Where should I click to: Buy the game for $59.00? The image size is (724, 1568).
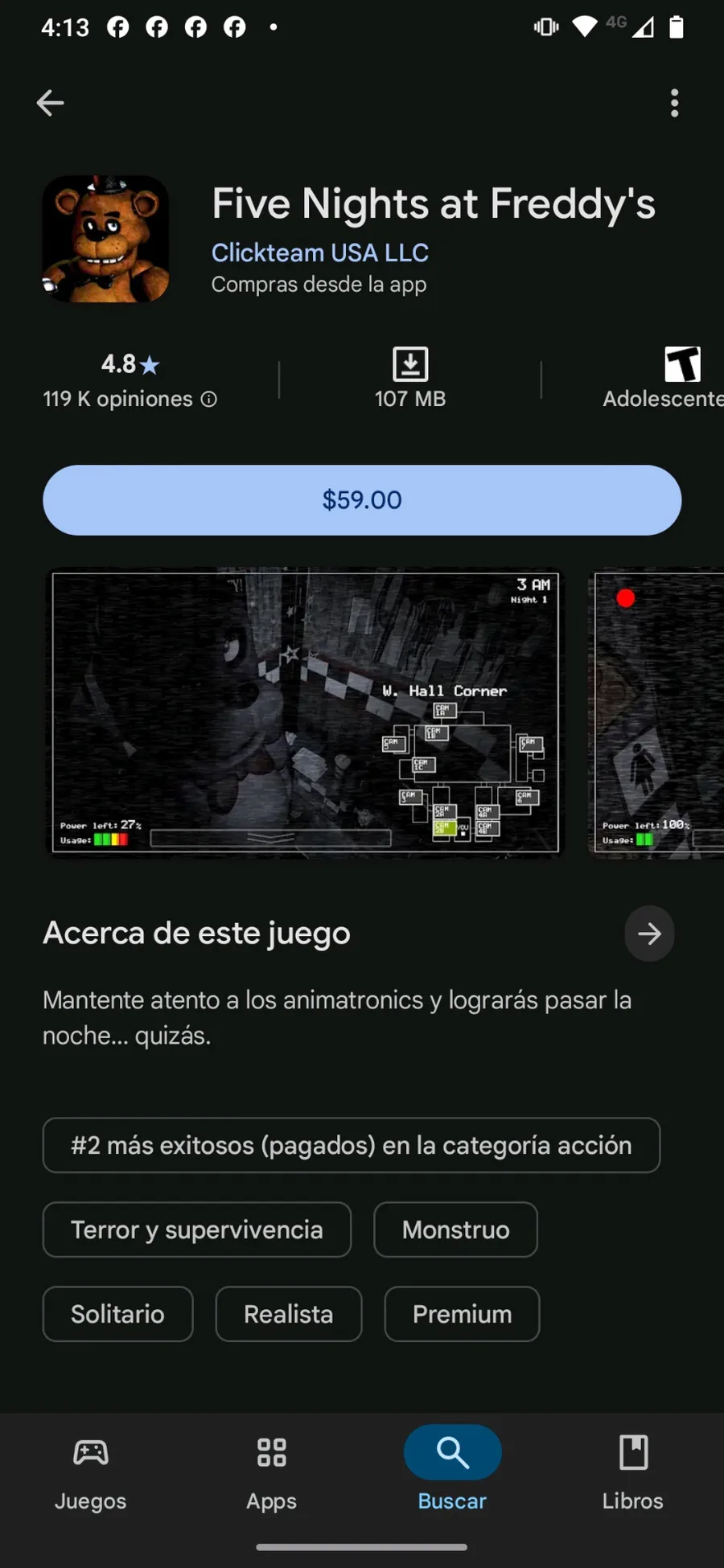point(362,500)
